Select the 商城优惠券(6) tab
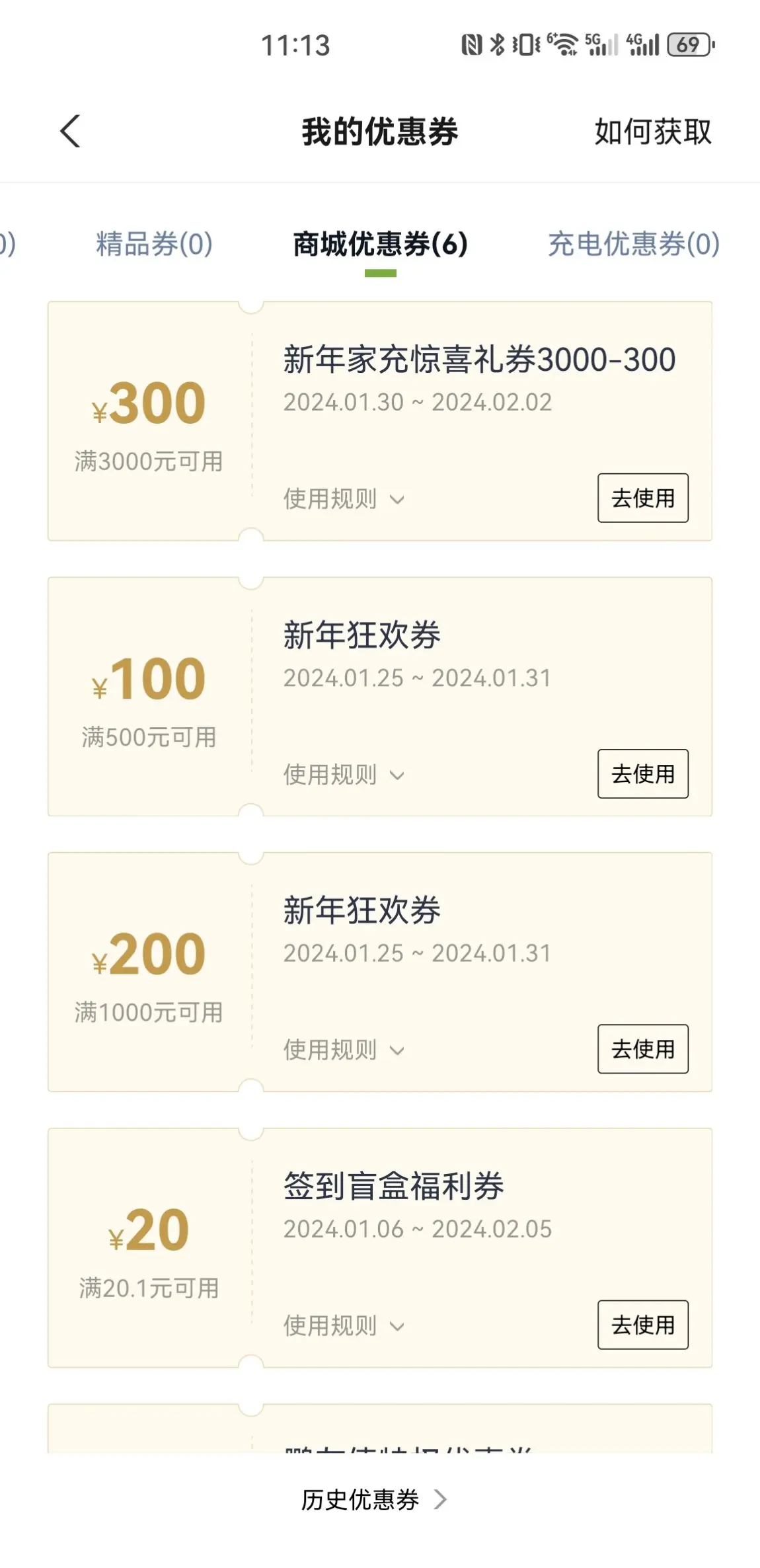 point(380,244)
